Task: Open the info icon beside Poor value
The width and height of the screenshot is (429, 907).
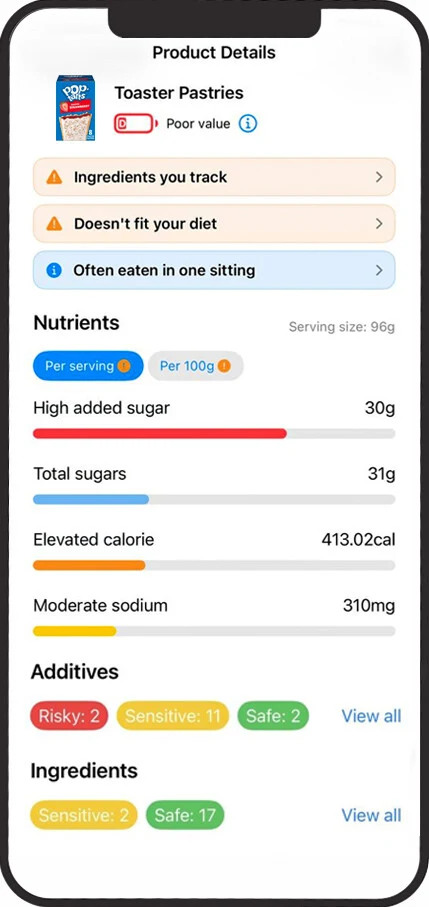Action: pos(248,124)
